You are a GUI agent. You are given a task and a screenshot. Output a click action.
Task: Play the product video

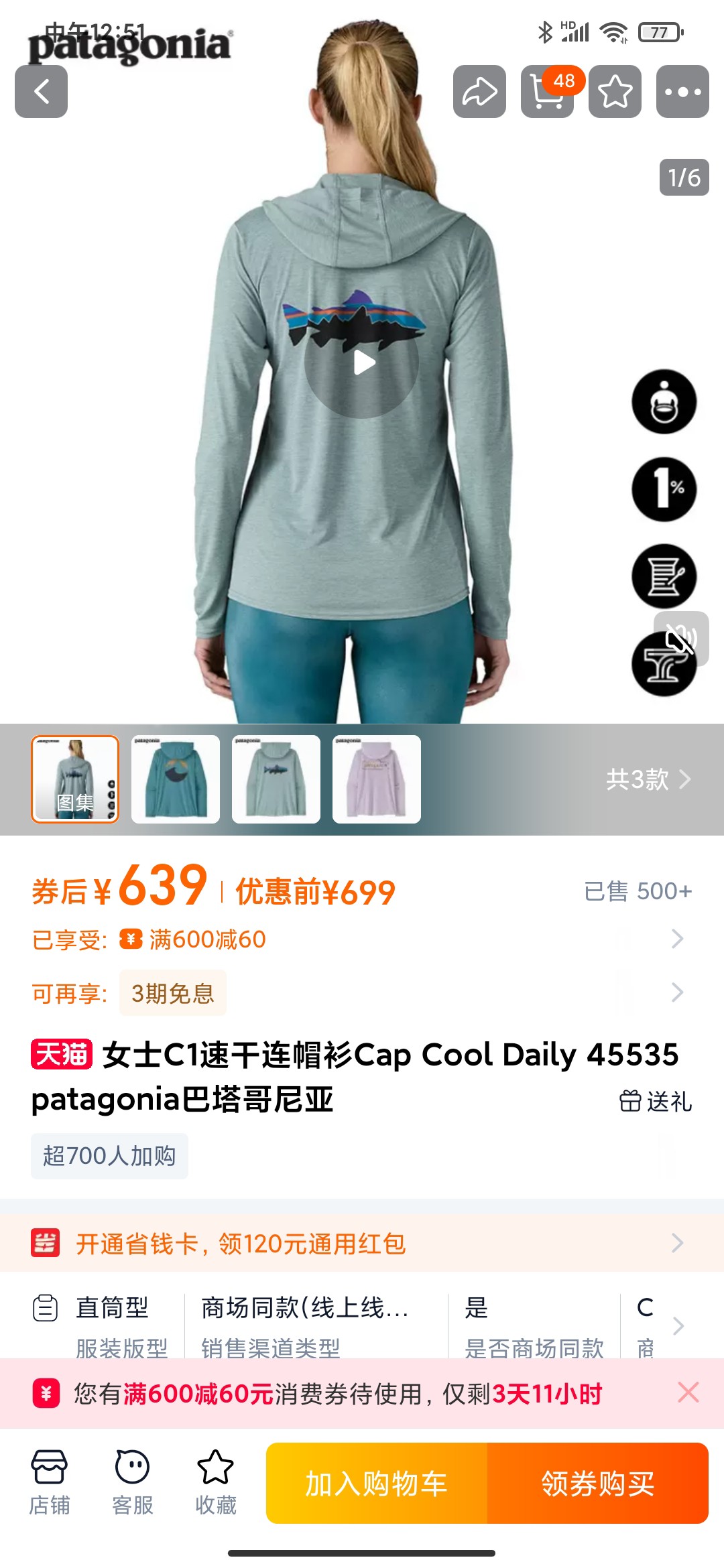tap(362, 363)
